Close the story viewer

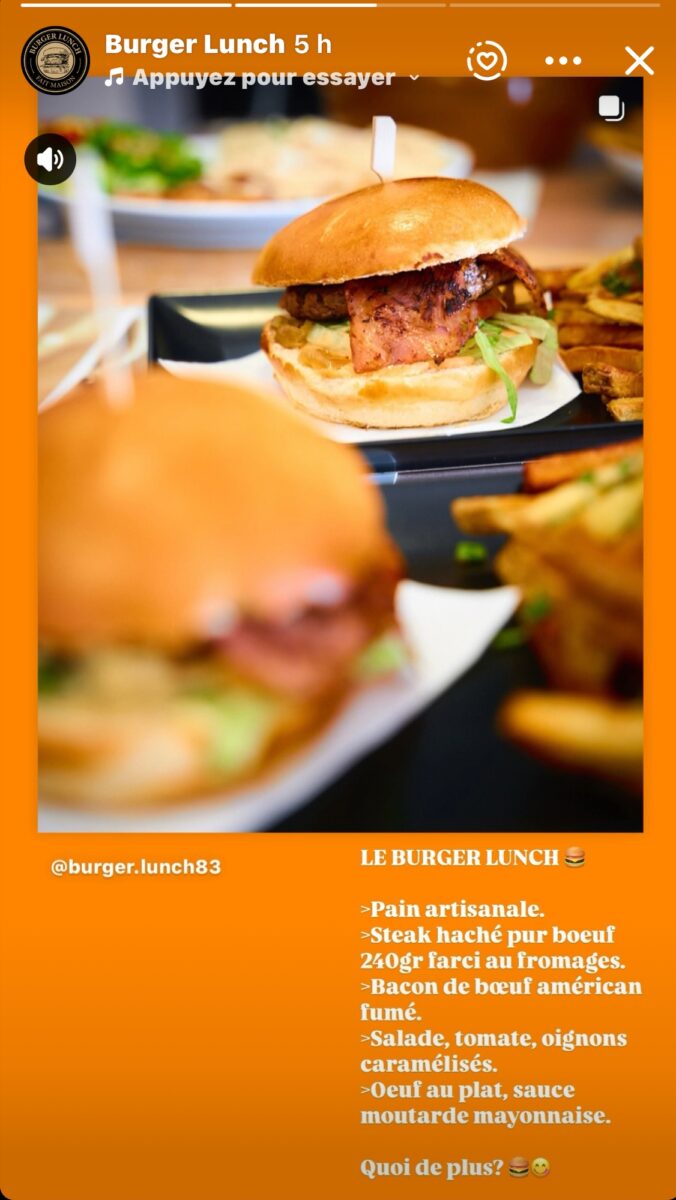tap(639, 61)
